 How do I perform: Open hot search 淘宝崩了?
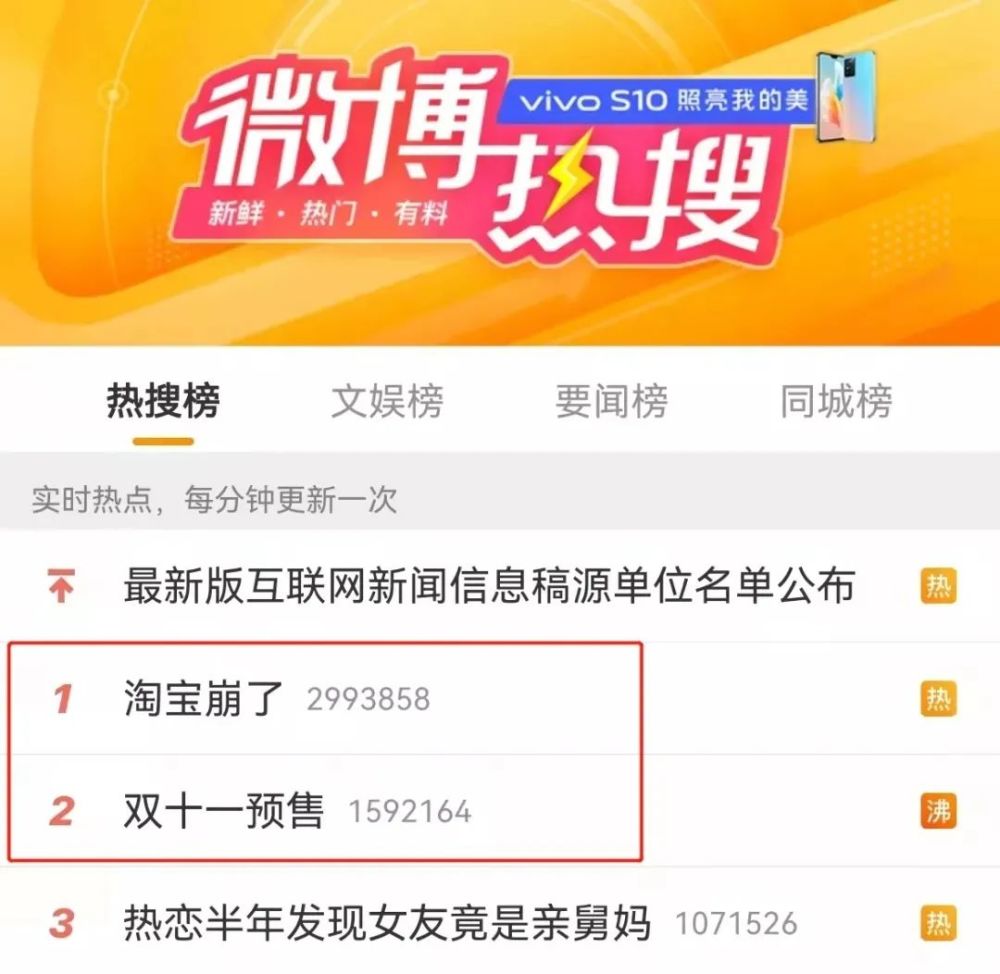pyautogui.click(x=205, y=698)
